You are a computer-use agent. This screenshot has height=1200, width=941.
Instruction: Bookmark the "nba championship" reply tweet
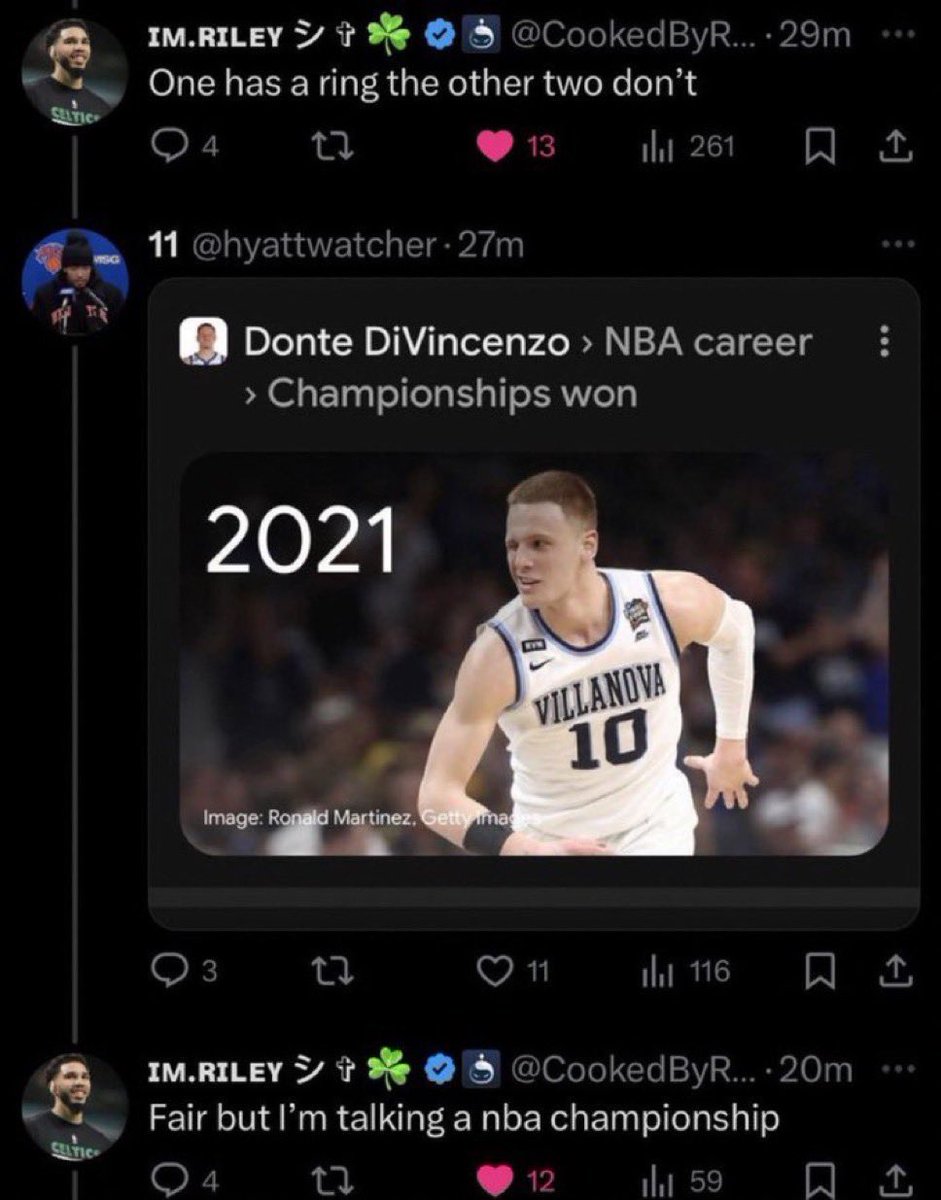click(820, 1181)
